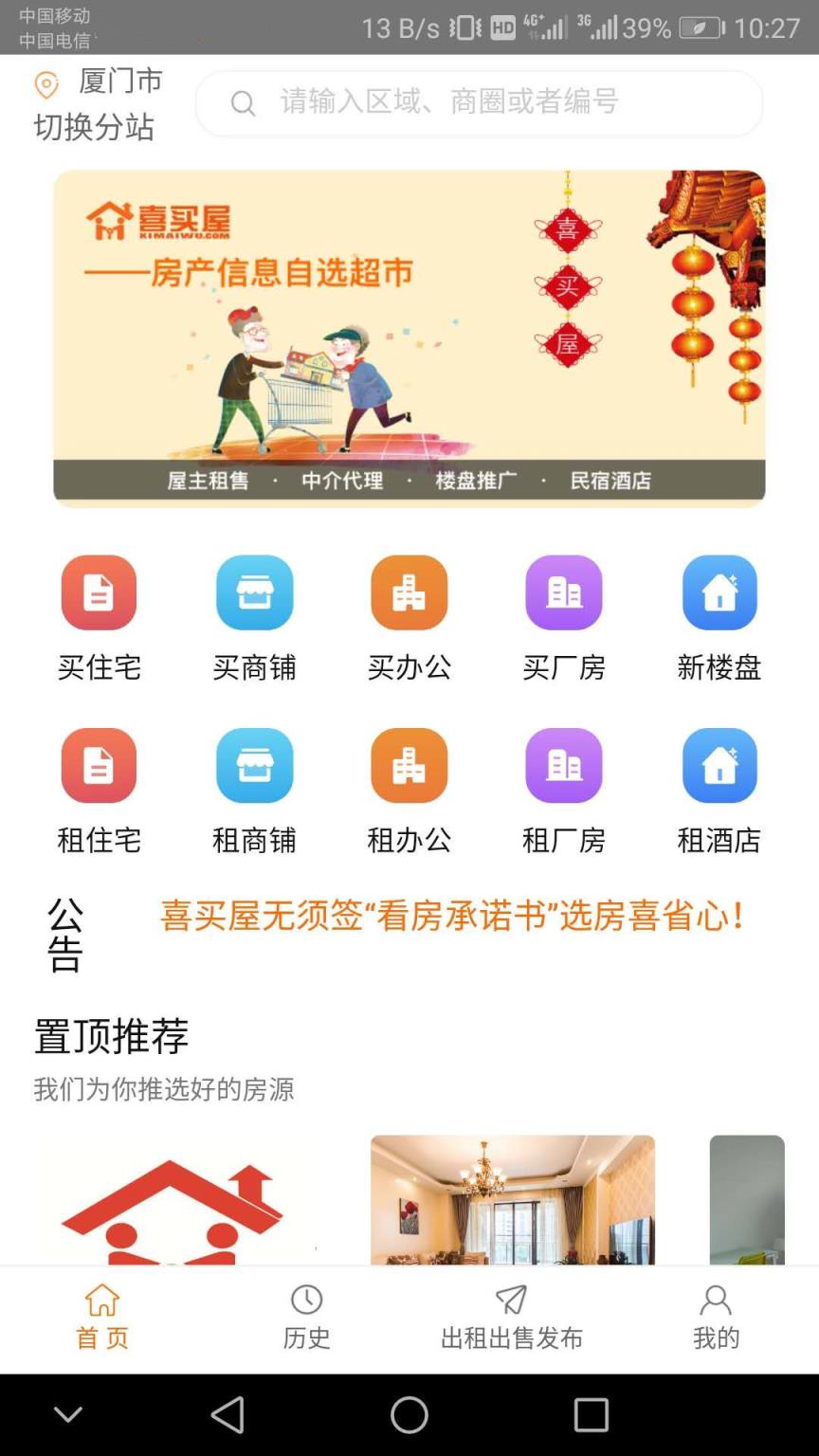Open the 买办公 office purchase category
Image resolution: width=819 pixels, height=1456 pixels.
(409, 614)
